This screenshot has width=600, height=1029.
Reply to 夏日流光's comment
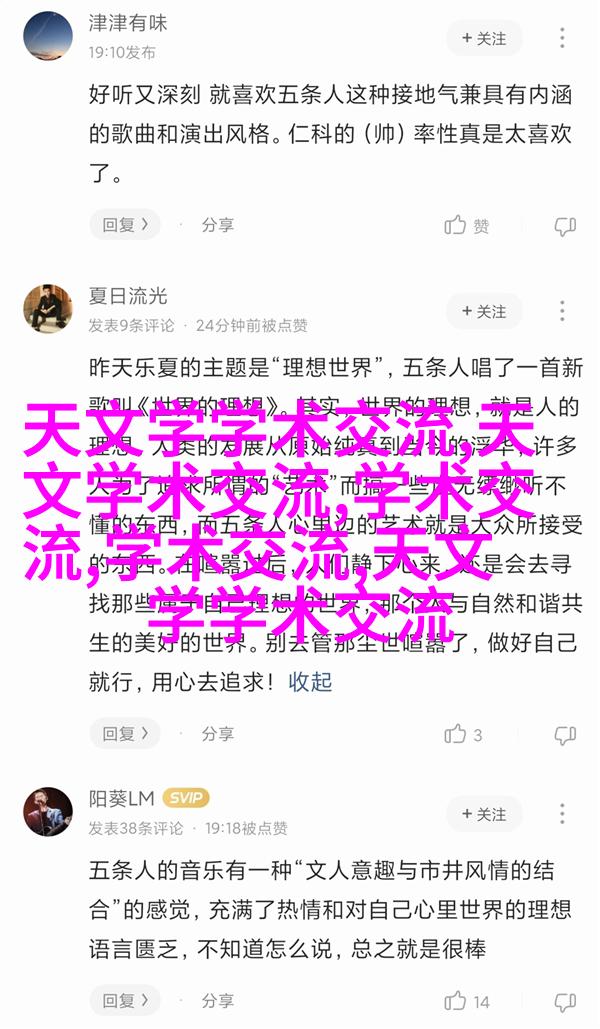tap(125, 734)
